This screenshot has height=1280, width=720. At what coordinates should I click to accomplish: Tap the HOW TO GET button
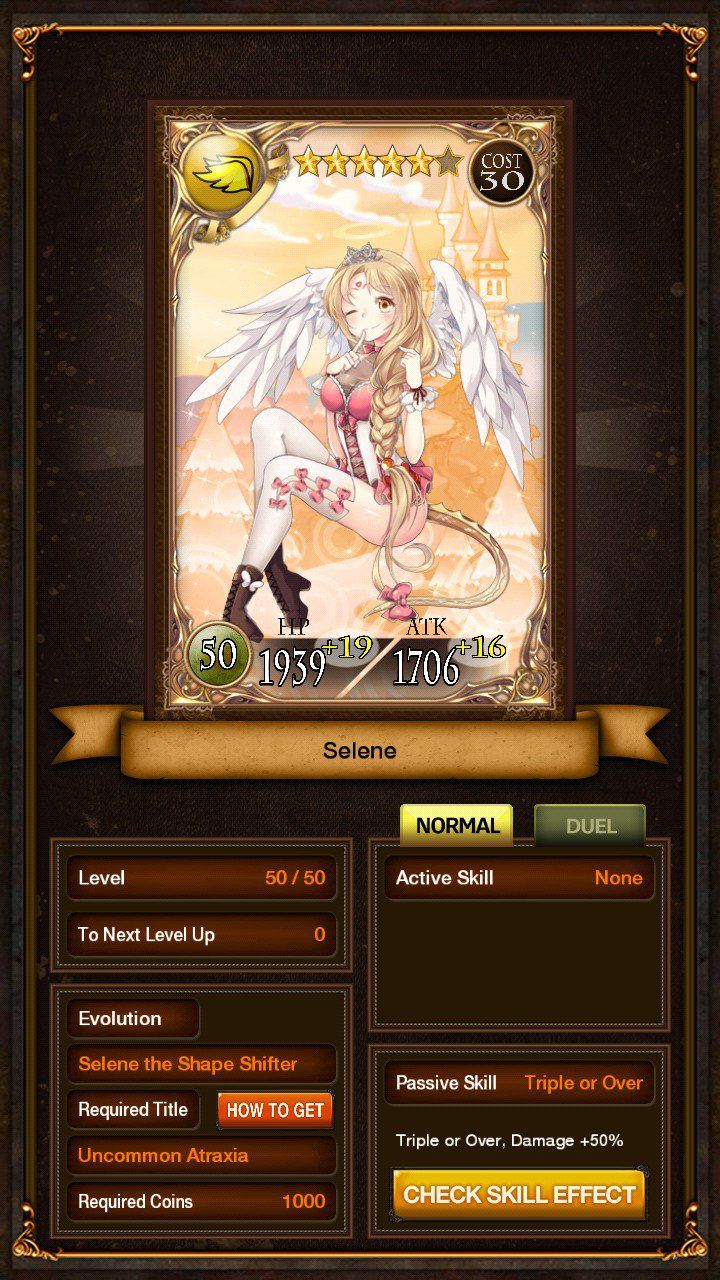point(275,1110)
